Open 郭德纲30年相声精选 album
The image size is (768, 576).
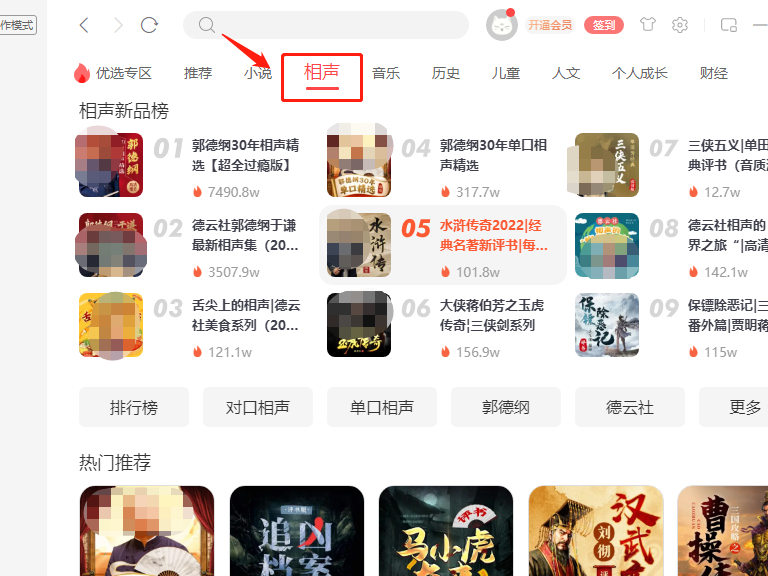click(x=245, y=155)
